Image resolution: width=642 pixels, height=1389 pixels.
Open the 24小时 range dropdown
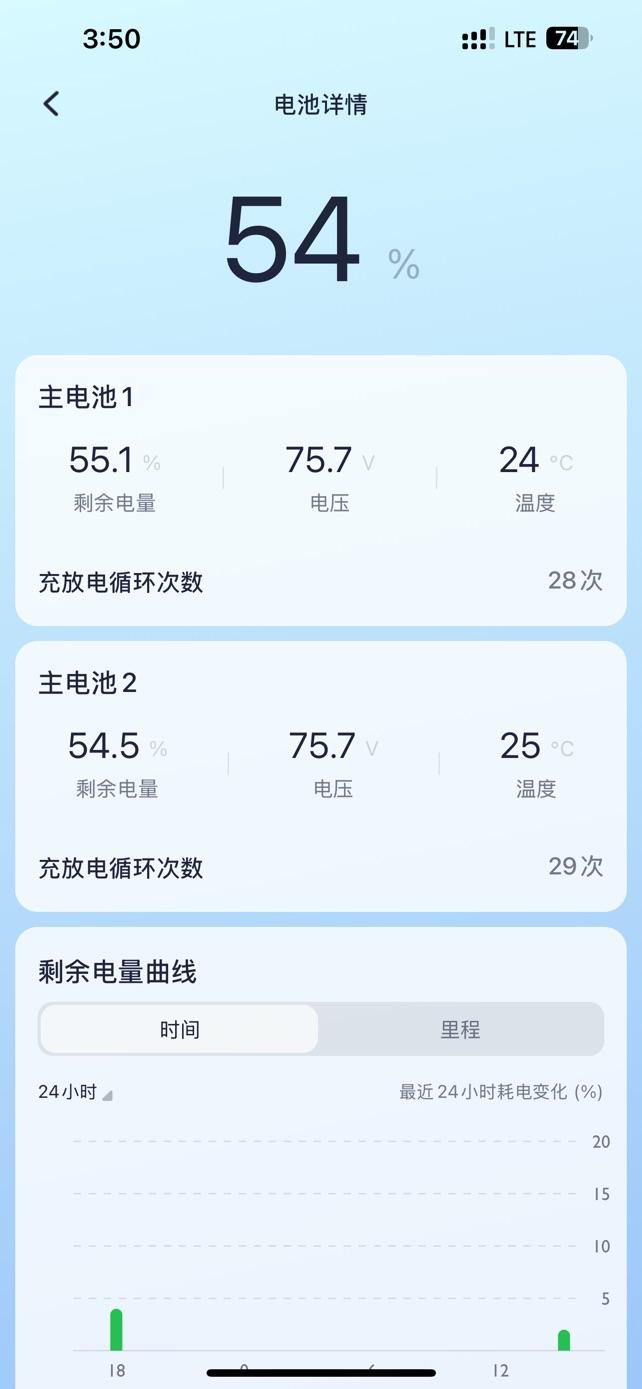75,1092
